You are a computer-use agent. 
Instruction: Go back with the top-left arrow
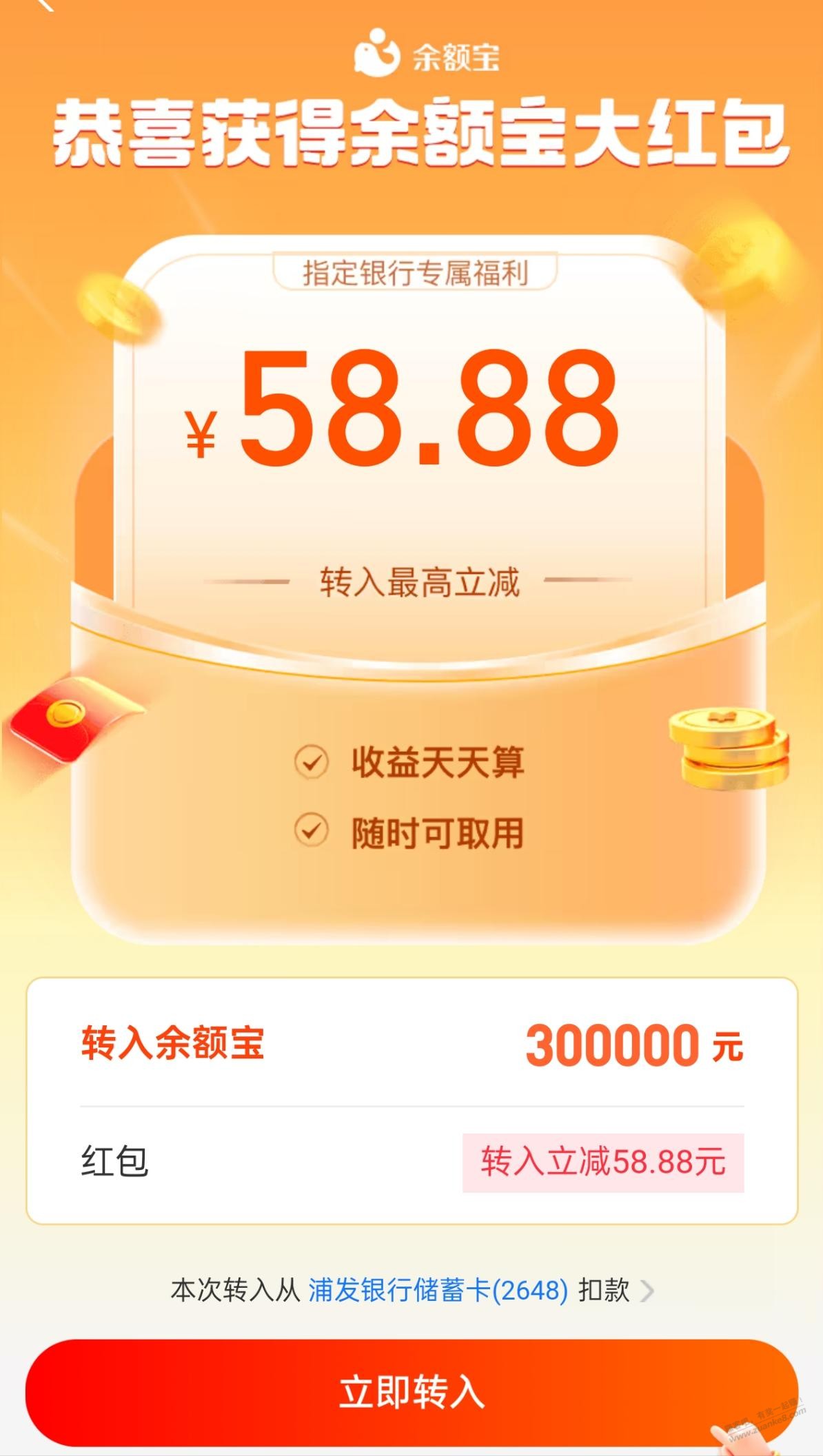click(x=45, y=6)
